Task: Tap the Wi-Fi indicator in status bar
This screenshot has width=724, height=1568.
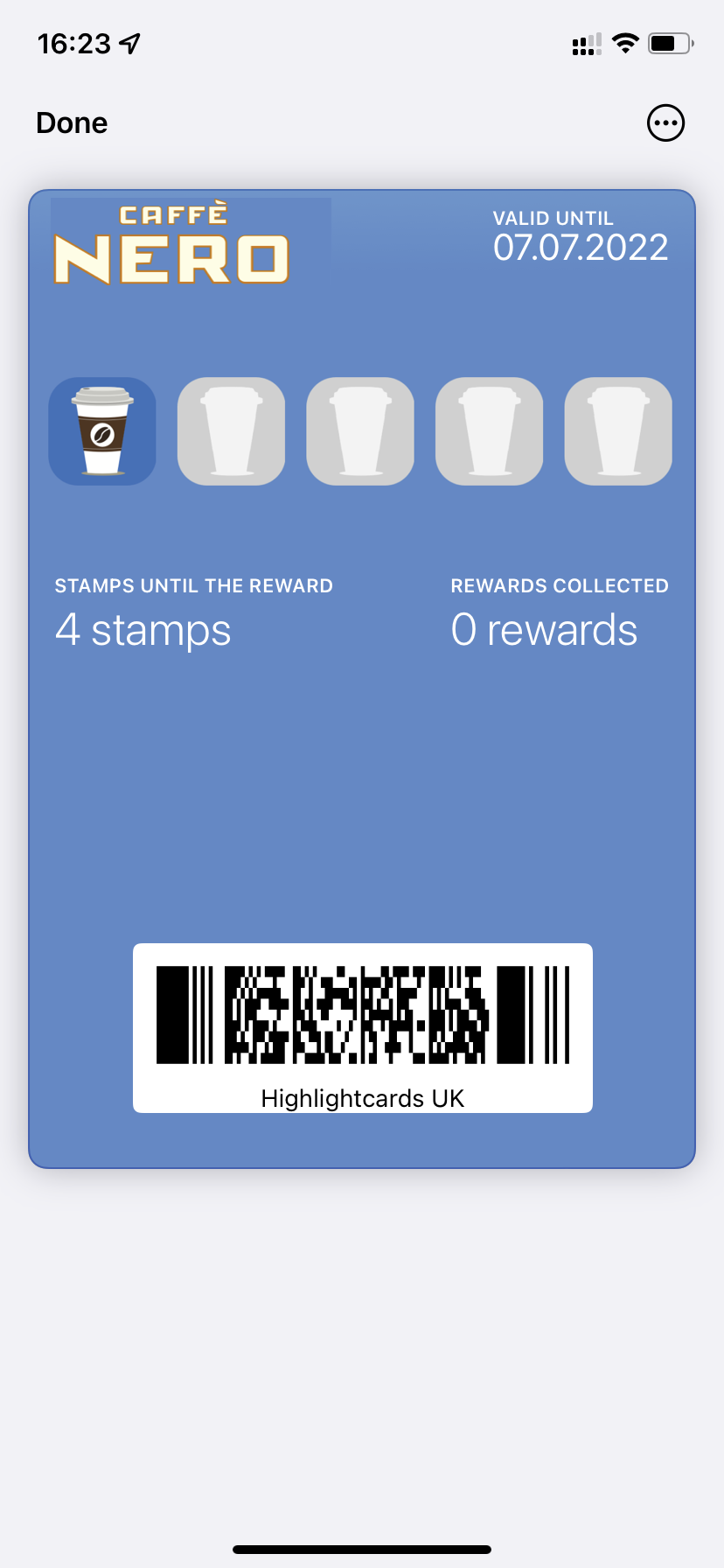Action: point(625,42)
